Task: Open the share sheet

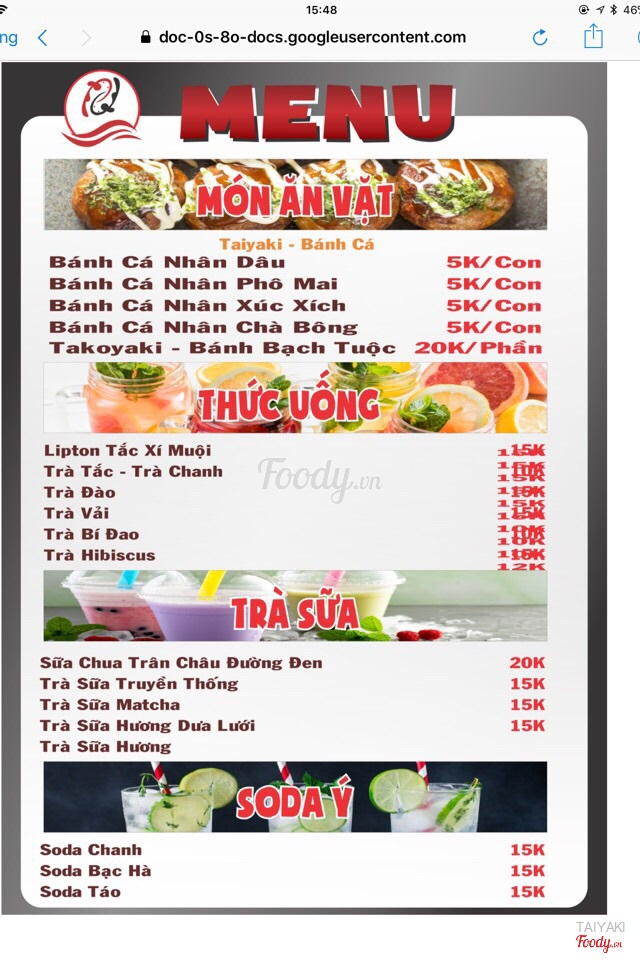Action: (593, 36)
